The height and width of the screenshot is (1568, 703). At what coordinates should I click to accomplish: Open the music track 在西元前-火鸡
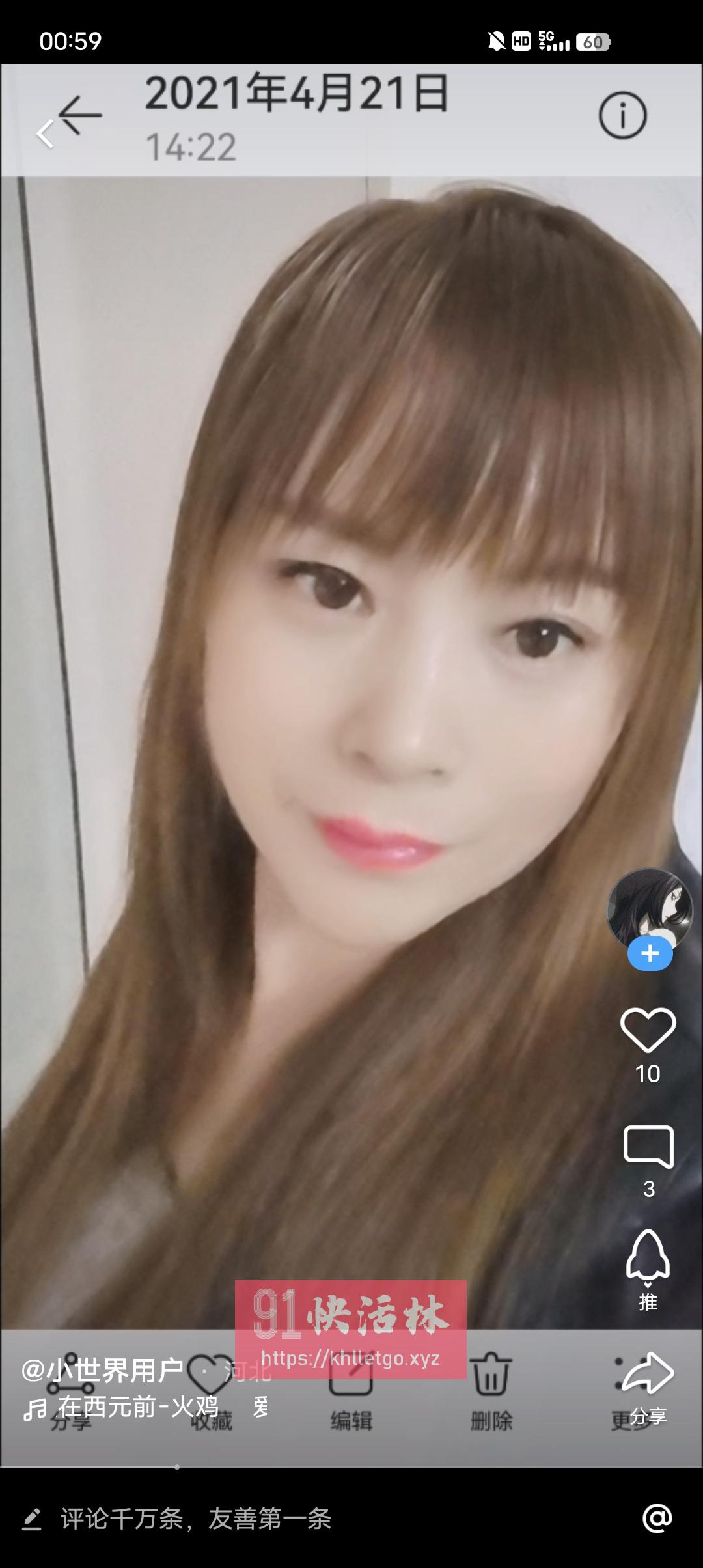pos(137,1407)
